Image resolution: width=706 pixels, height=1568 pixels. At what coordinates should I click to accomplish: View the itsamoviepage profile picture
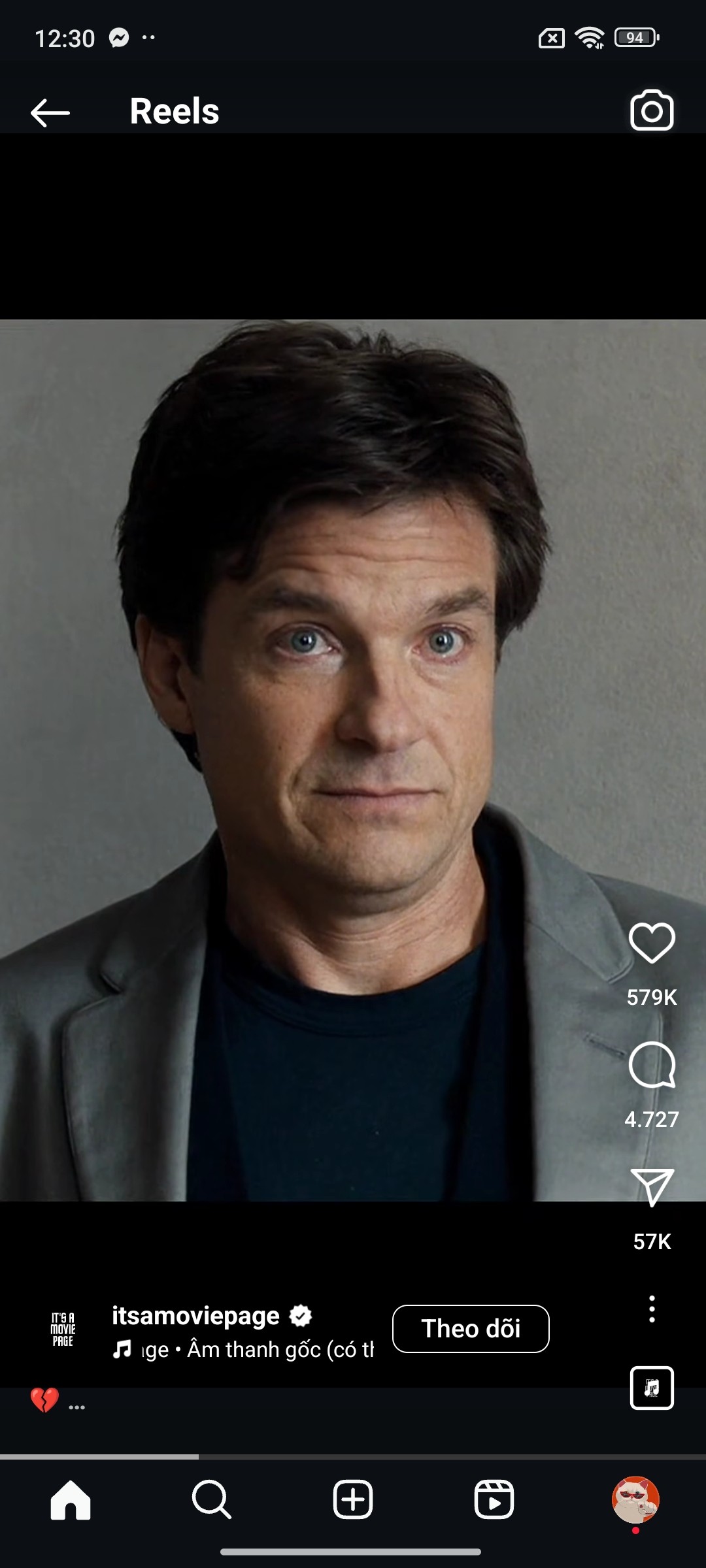[63, 1329]
